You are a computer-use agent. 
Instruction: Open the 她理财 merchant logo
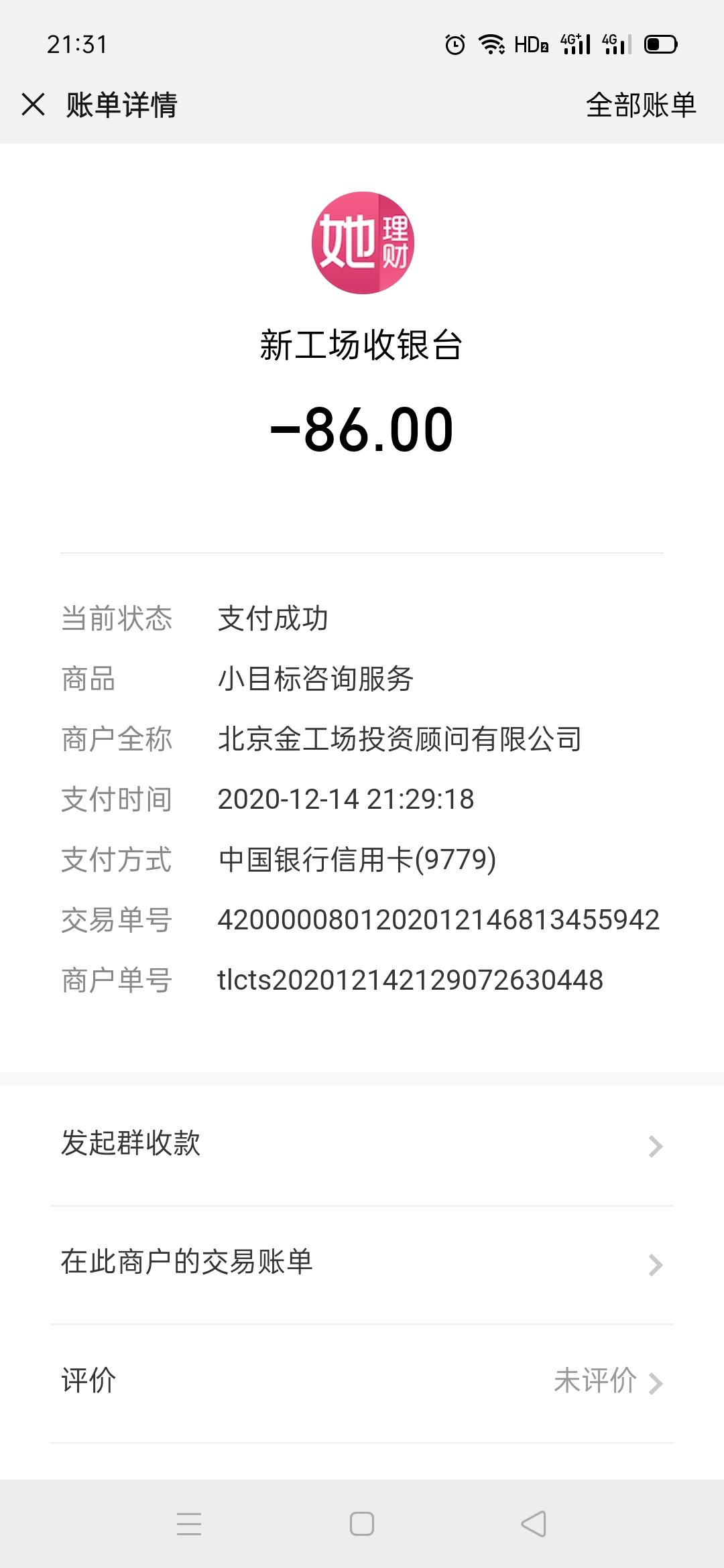[363, 243]
